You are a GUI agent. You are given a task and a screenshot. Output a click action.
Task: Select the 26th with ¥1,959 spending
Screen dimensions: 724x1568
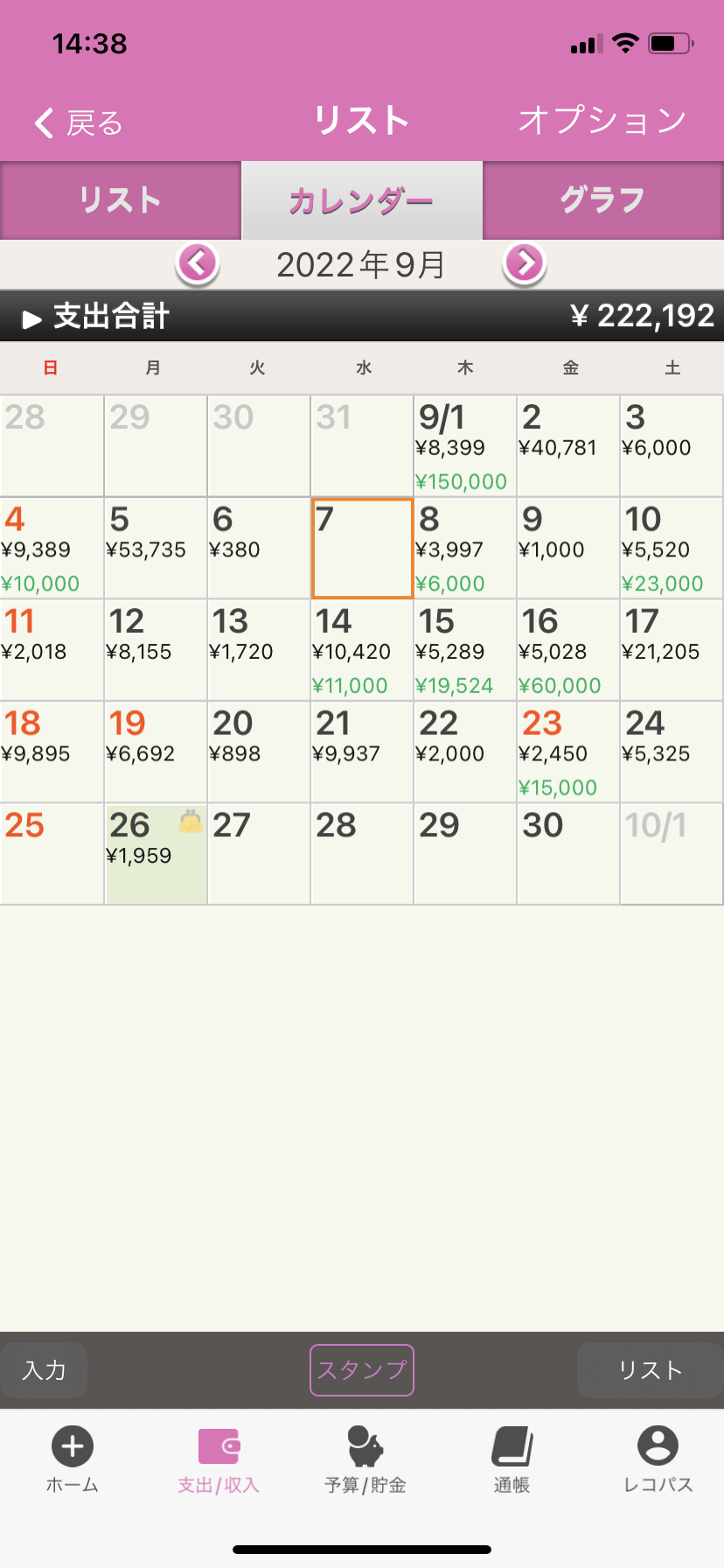tap(156, 854)
